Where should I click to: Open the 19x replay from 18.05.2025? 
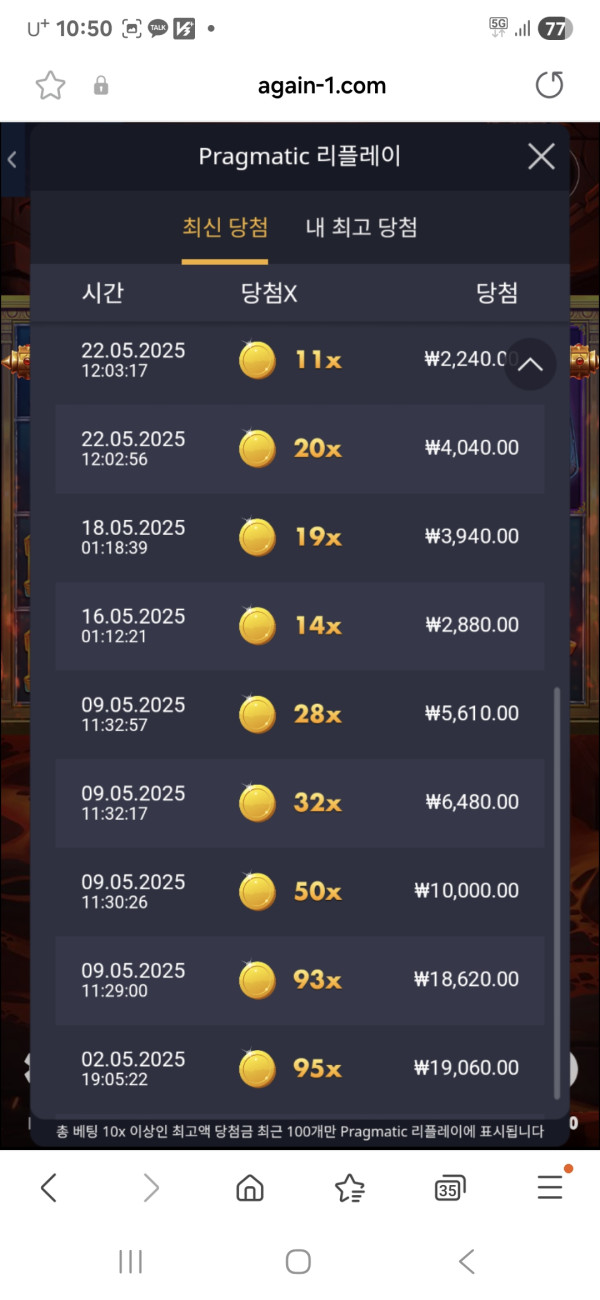(x=300, y=537)
